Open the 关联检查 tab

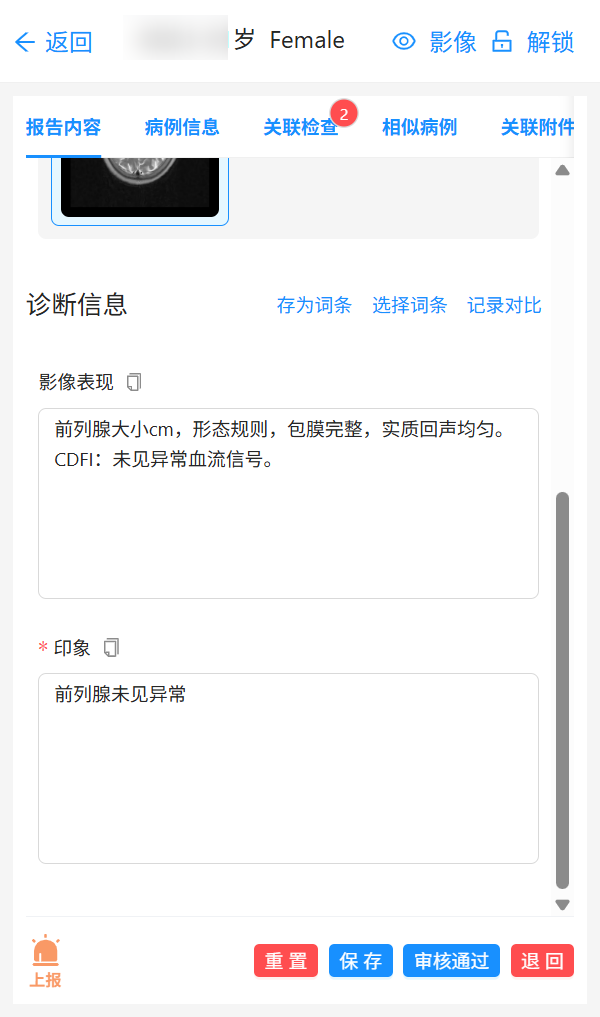pyautogui.click(x=300, y=128)
